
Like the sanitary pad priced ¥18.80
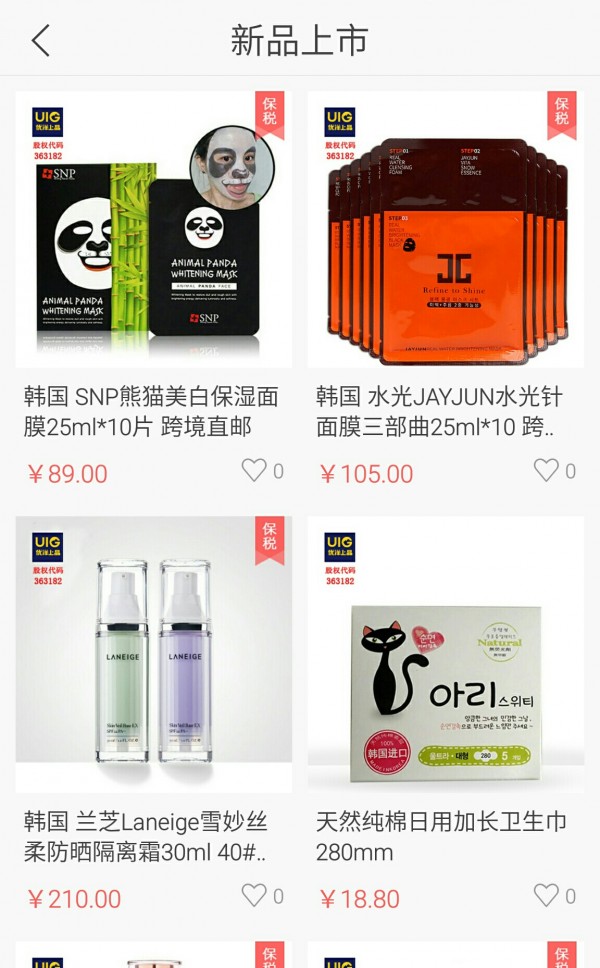click(x=546, y=895)
